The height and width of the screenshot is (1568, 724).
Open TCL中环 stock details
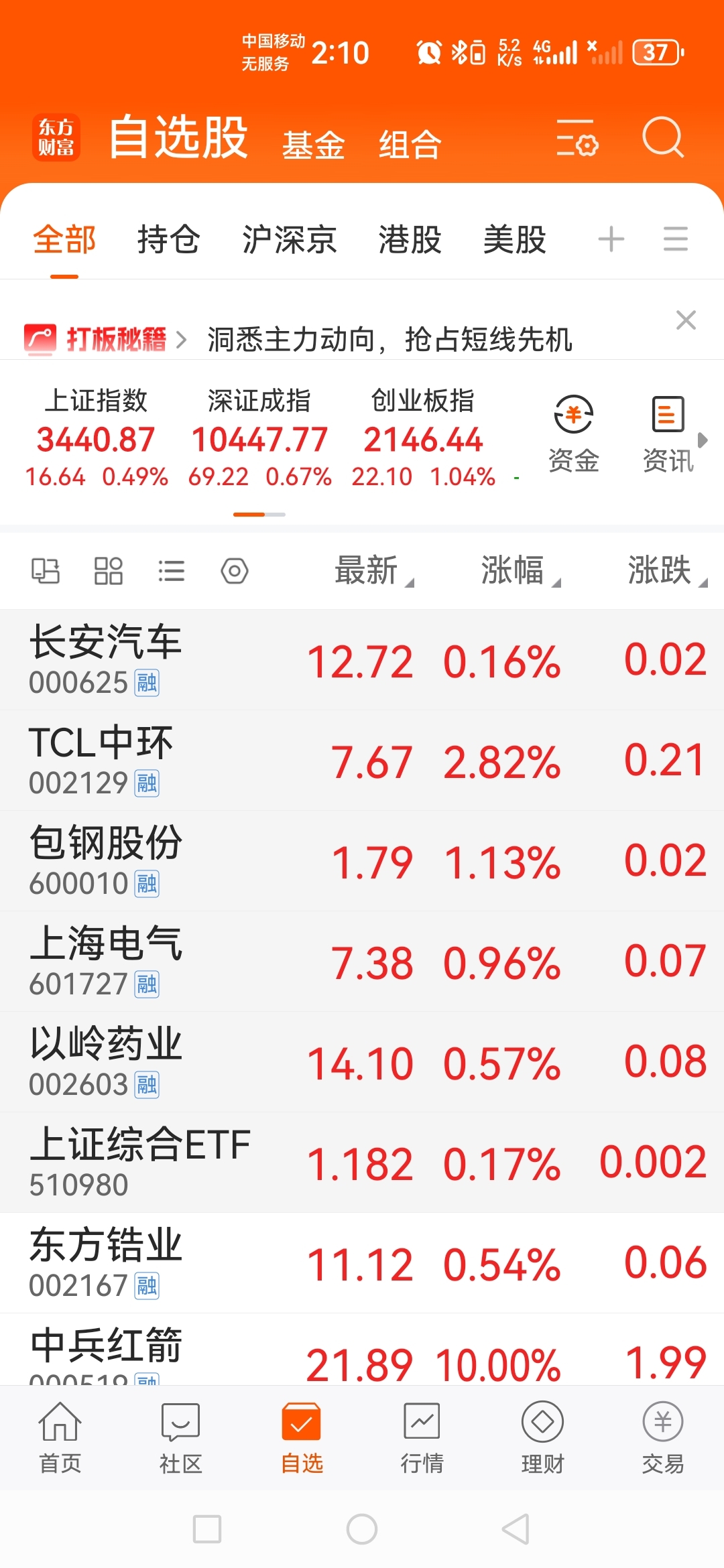(362, 761)
